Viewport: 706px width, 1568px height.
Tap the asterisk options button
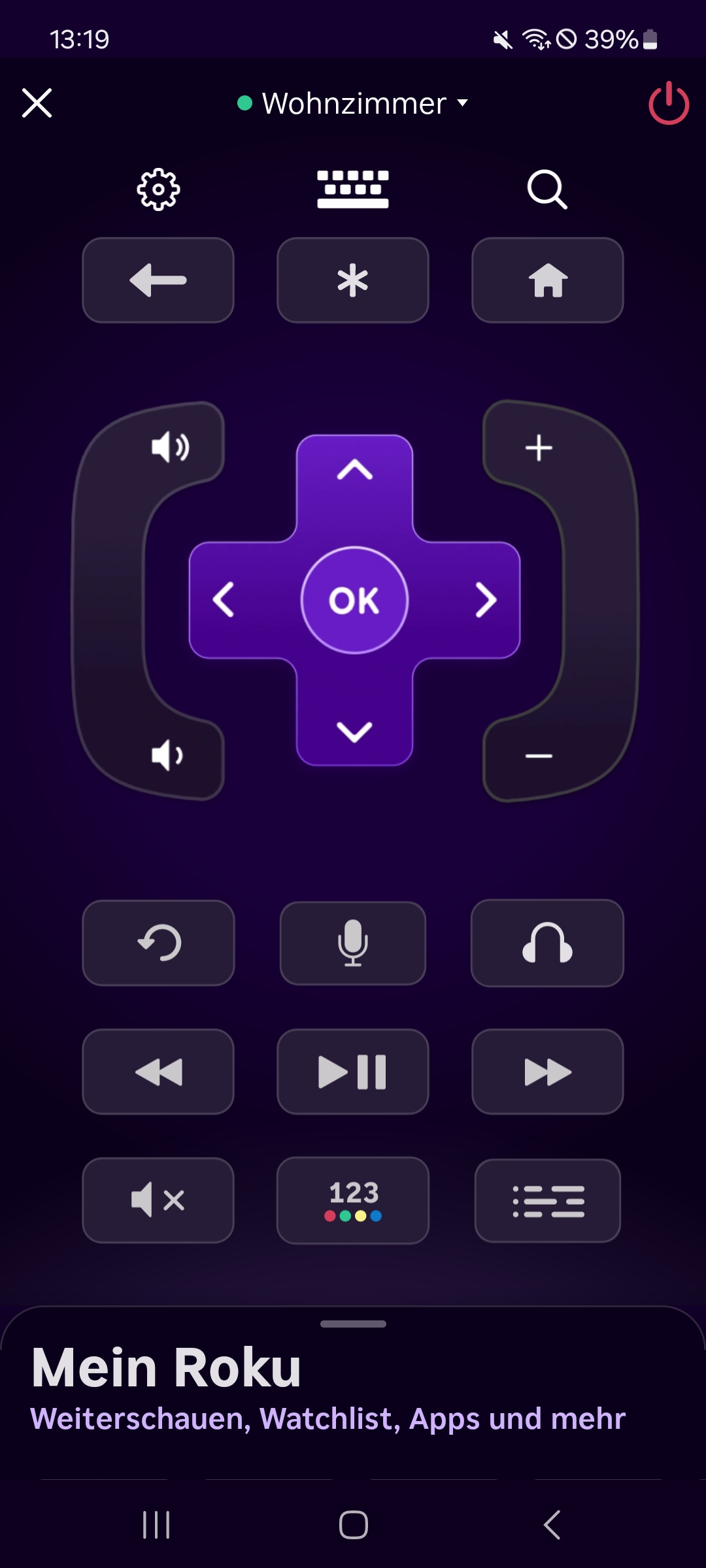(x=353, y=280)
